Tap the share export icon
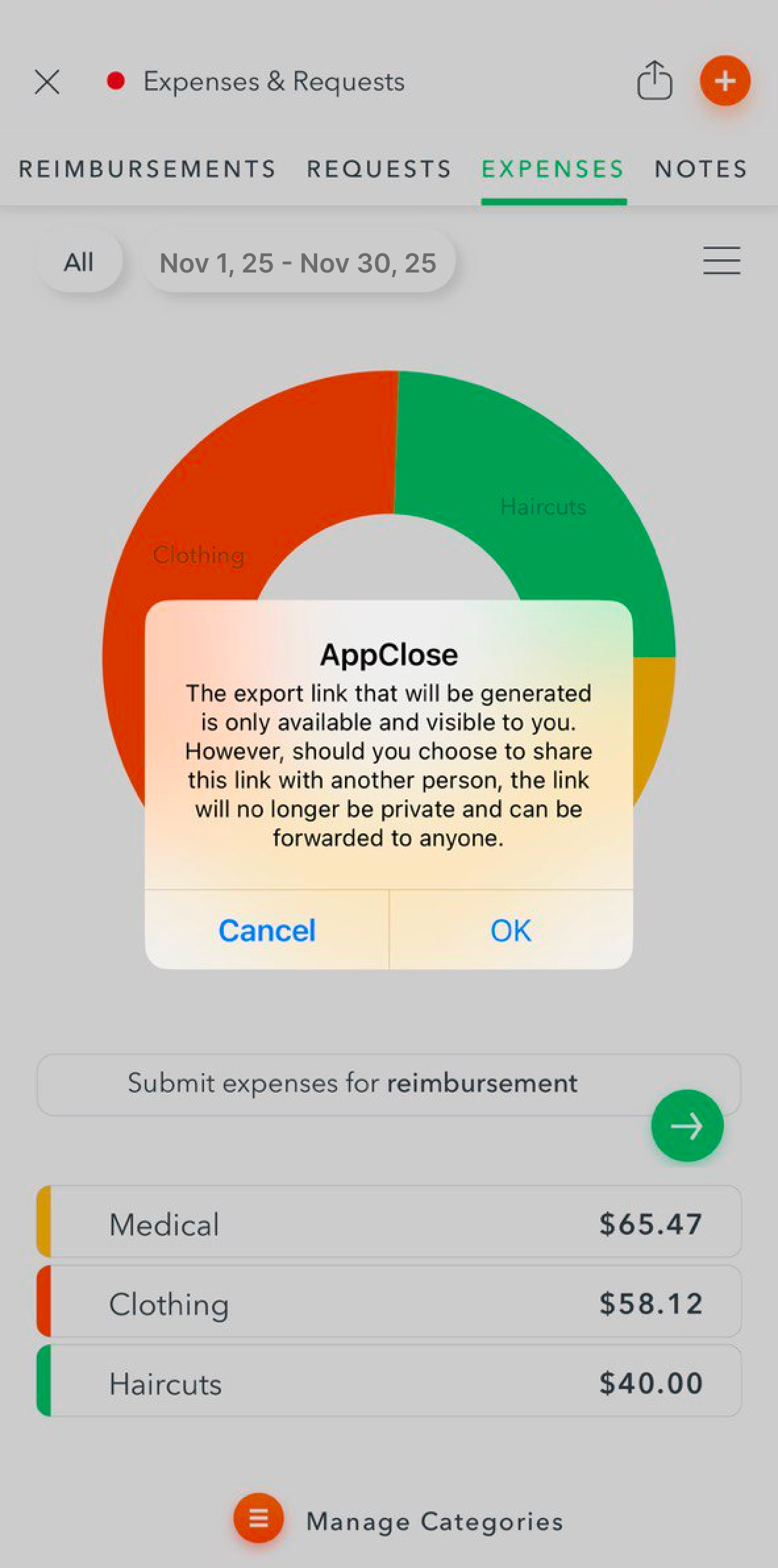778x1568 pixels. pyautogui.click(x=654, y=81)
